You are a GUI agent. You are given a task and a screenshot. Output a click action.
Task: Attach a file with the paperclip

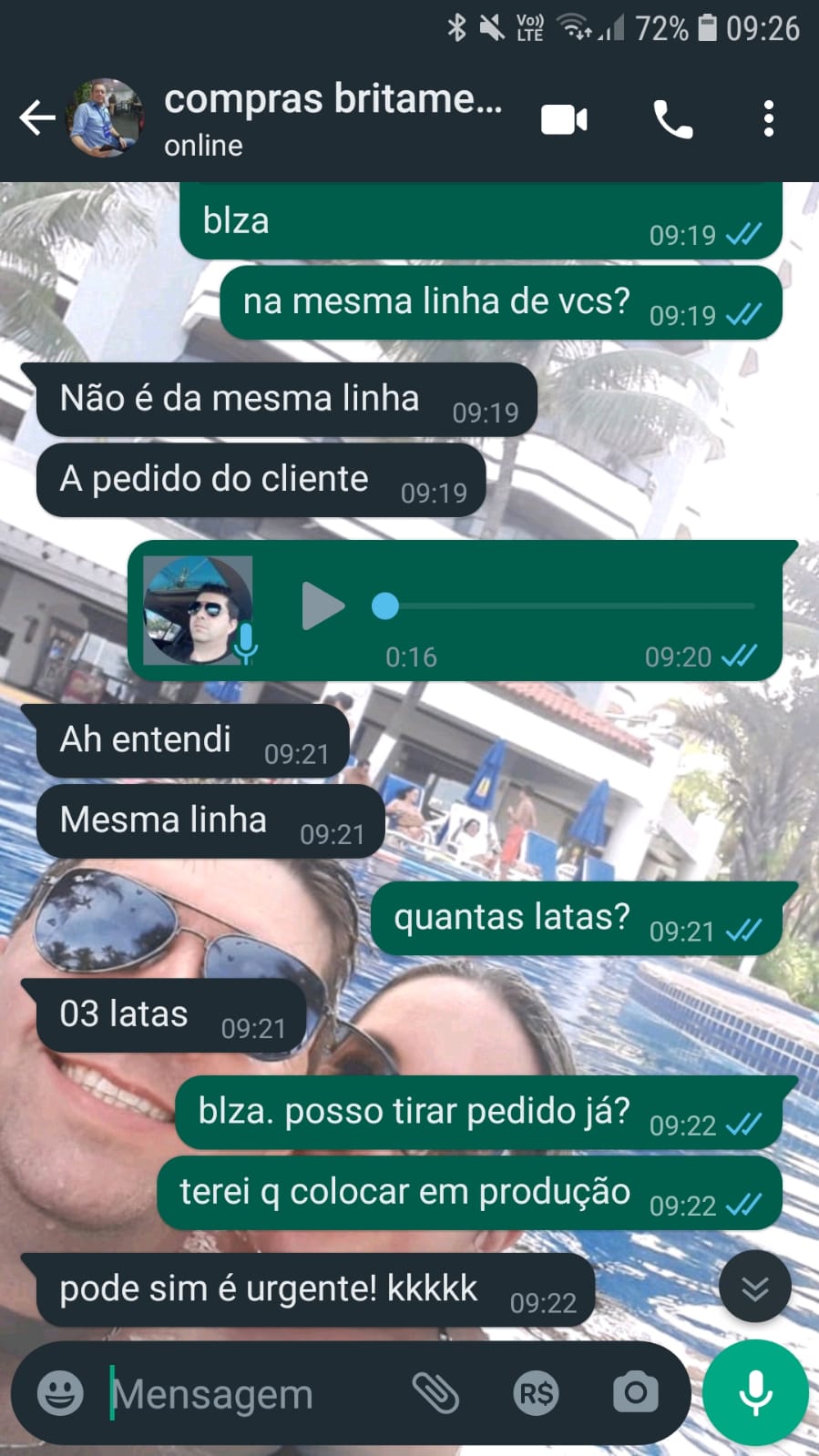(435, 1393)
